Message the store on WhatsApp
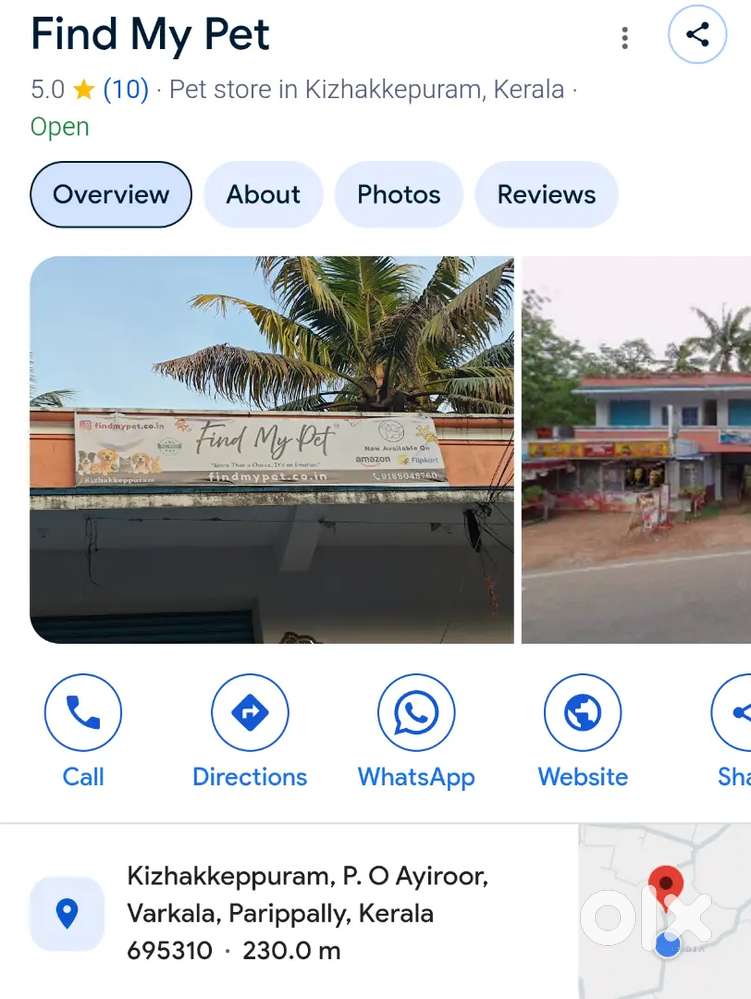This screenshot has width=751, height=999. [416, 731]
